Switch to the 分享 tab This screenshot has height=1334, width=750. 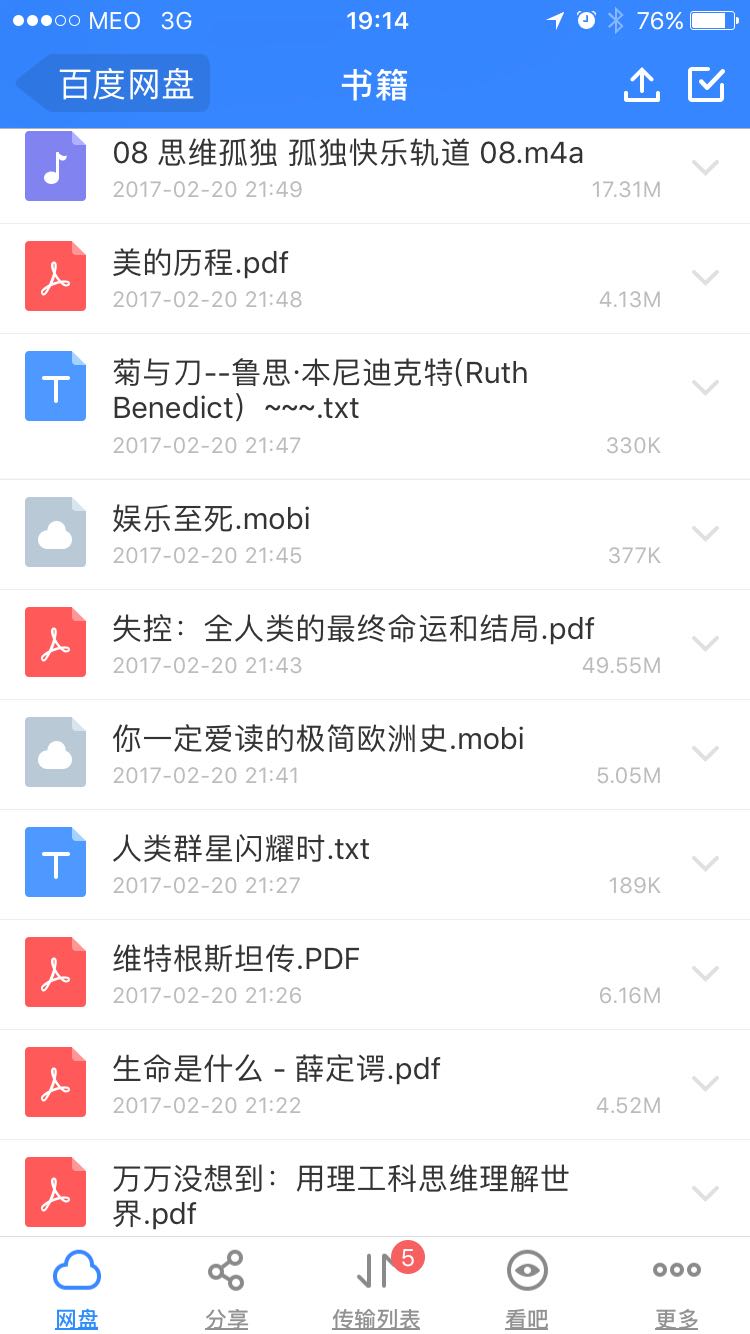[226, 1288]
